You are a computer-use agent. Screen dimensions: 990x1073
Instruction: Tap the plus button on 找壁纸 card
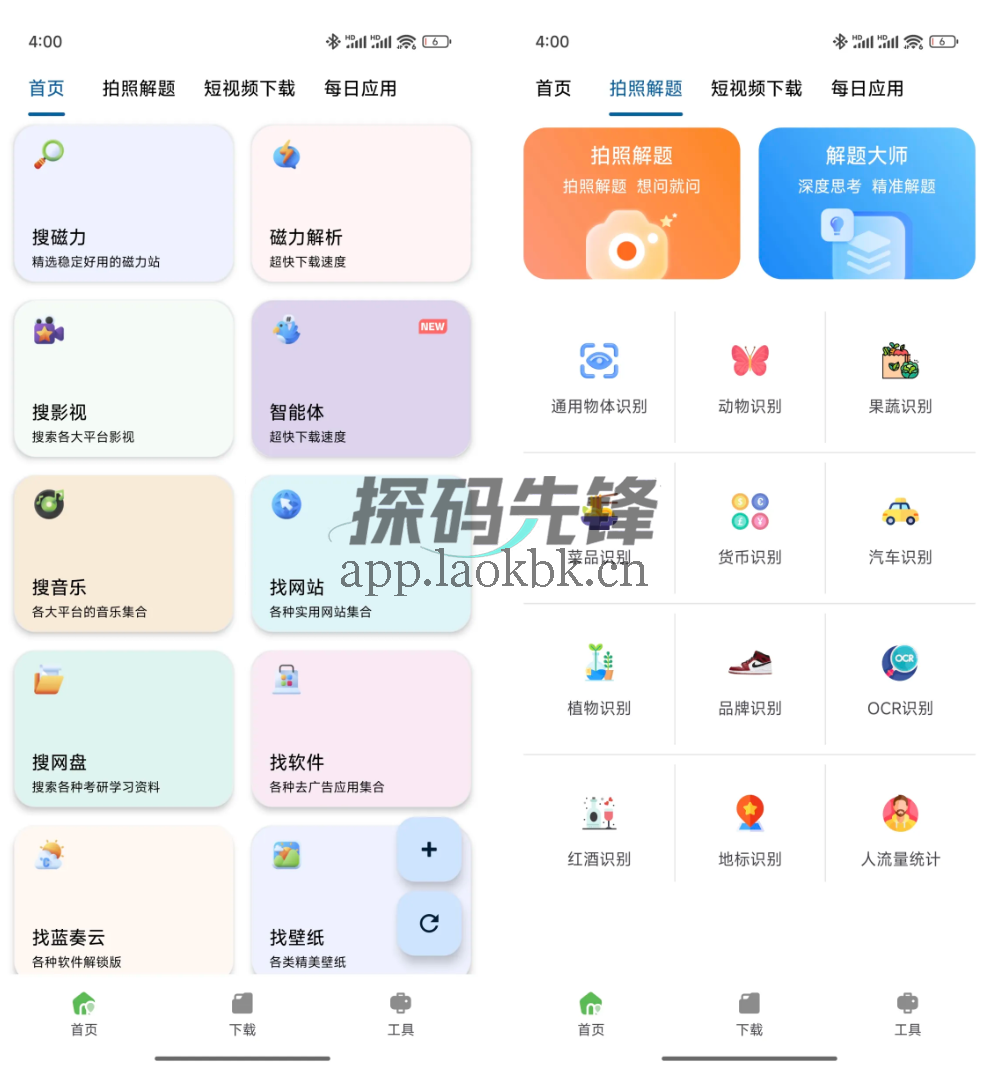pos(429,850)
